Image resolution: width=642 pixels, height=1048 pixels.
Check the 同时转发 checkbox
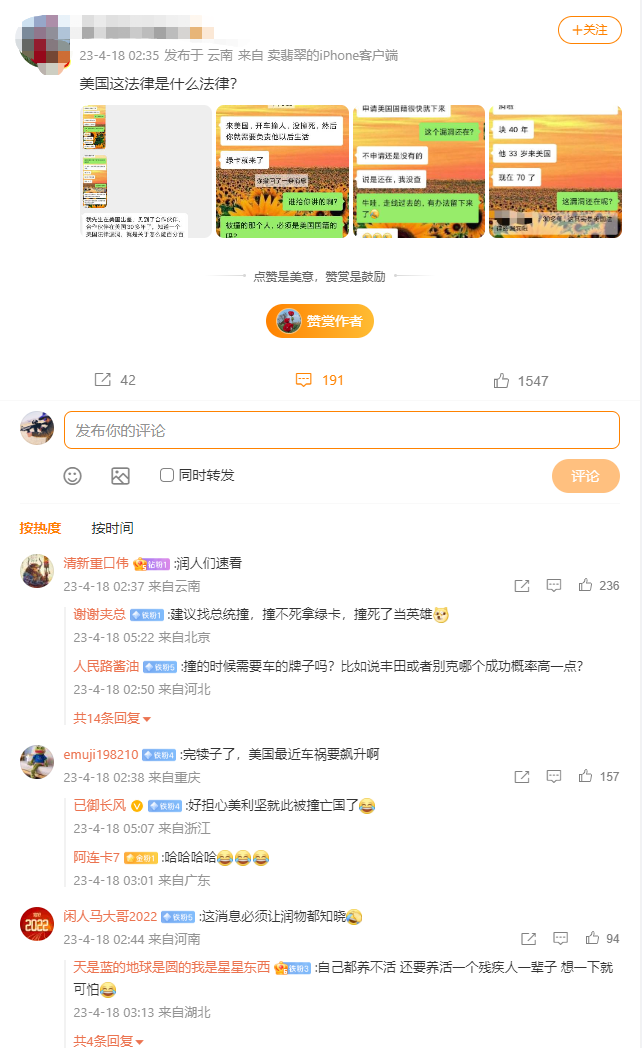167,475
